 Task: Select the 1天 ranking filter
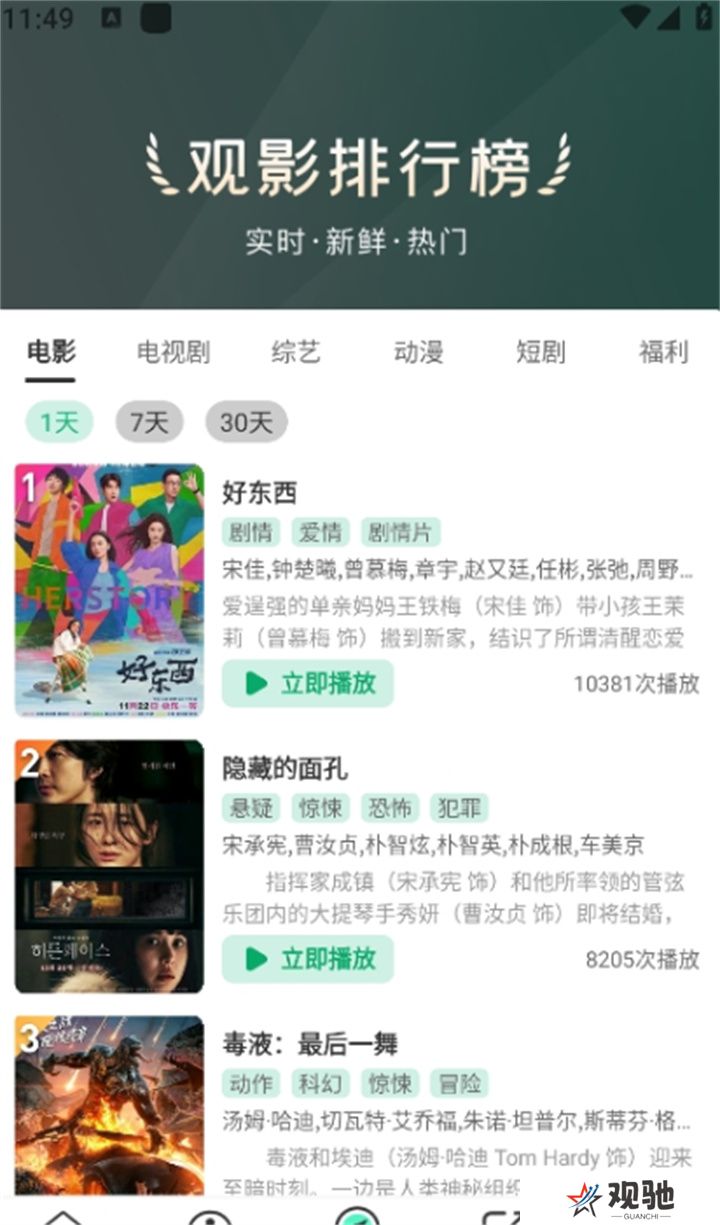(59, 422)
